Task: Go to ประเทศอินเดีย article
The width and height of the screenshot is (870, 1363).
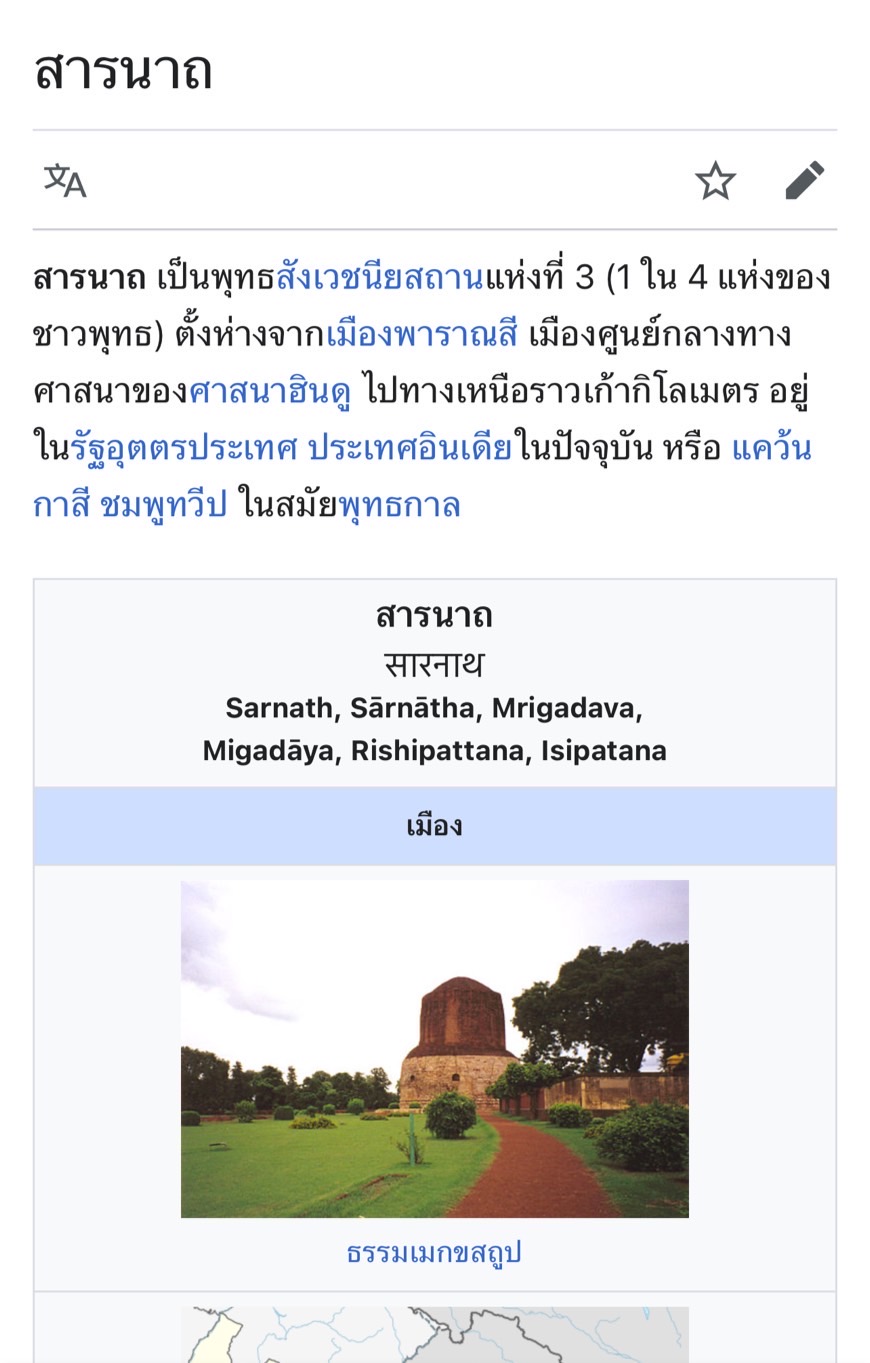Action: (x=410, y=447)
